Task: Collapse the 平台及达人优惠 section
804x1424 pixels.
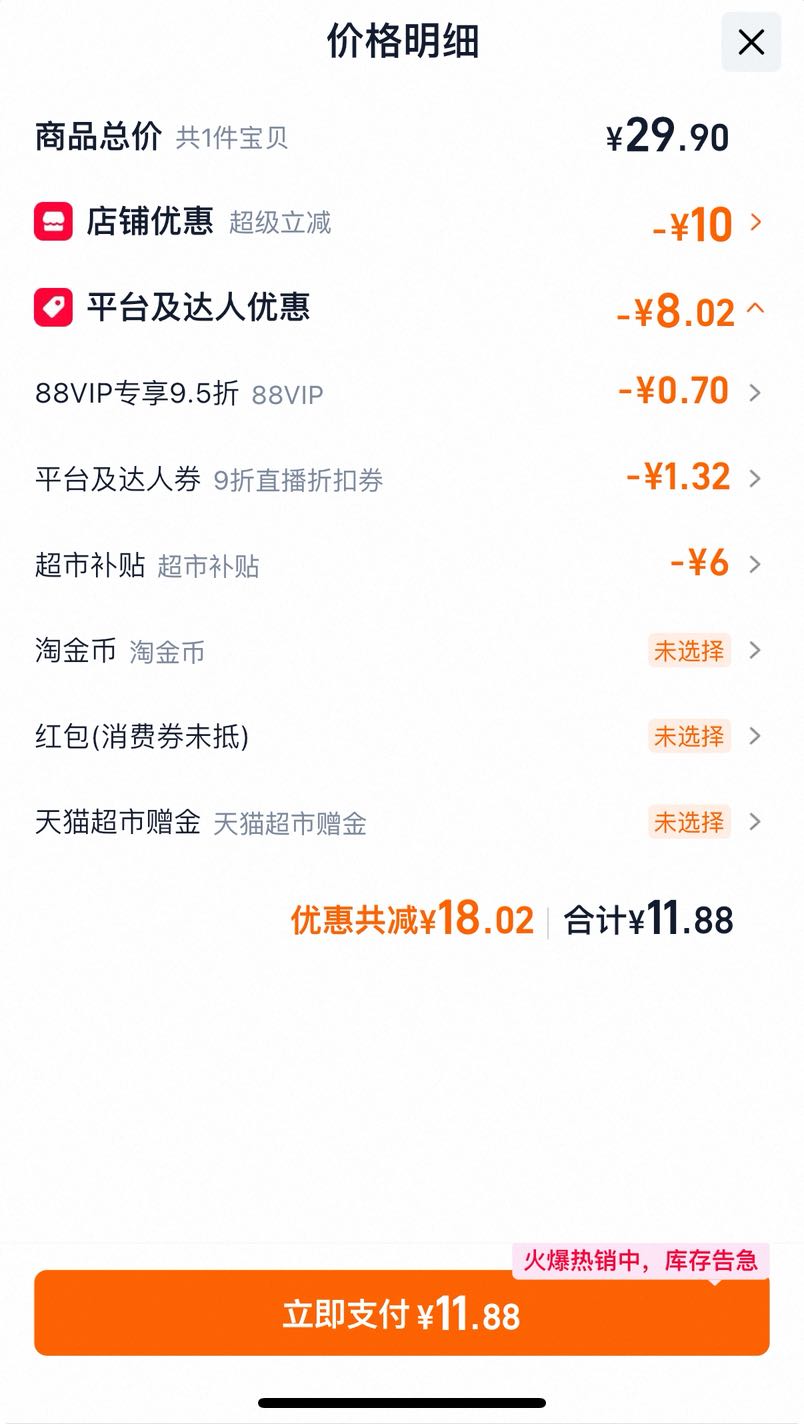Action: 402,308
